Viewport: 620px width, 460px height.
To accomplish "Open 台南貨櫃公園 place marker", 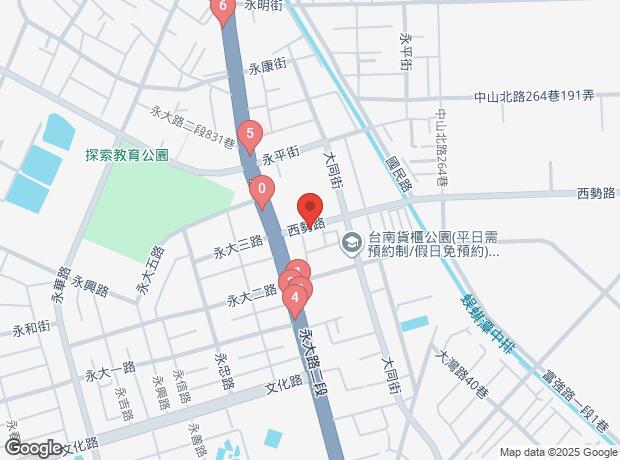I will pyautogui.click(x=352, y=242).
